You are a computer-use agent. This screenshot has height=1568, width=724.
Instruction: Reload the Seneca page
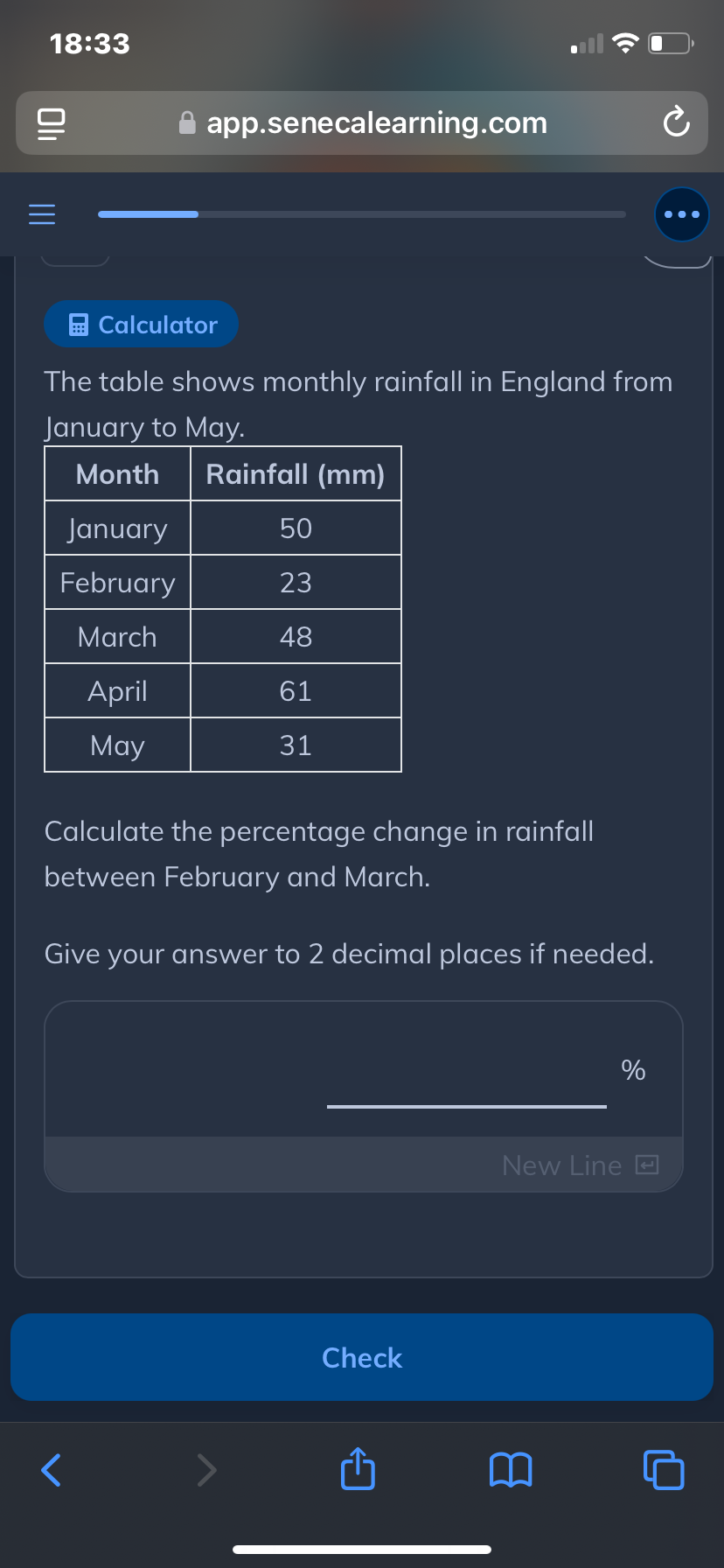(676, 123)
